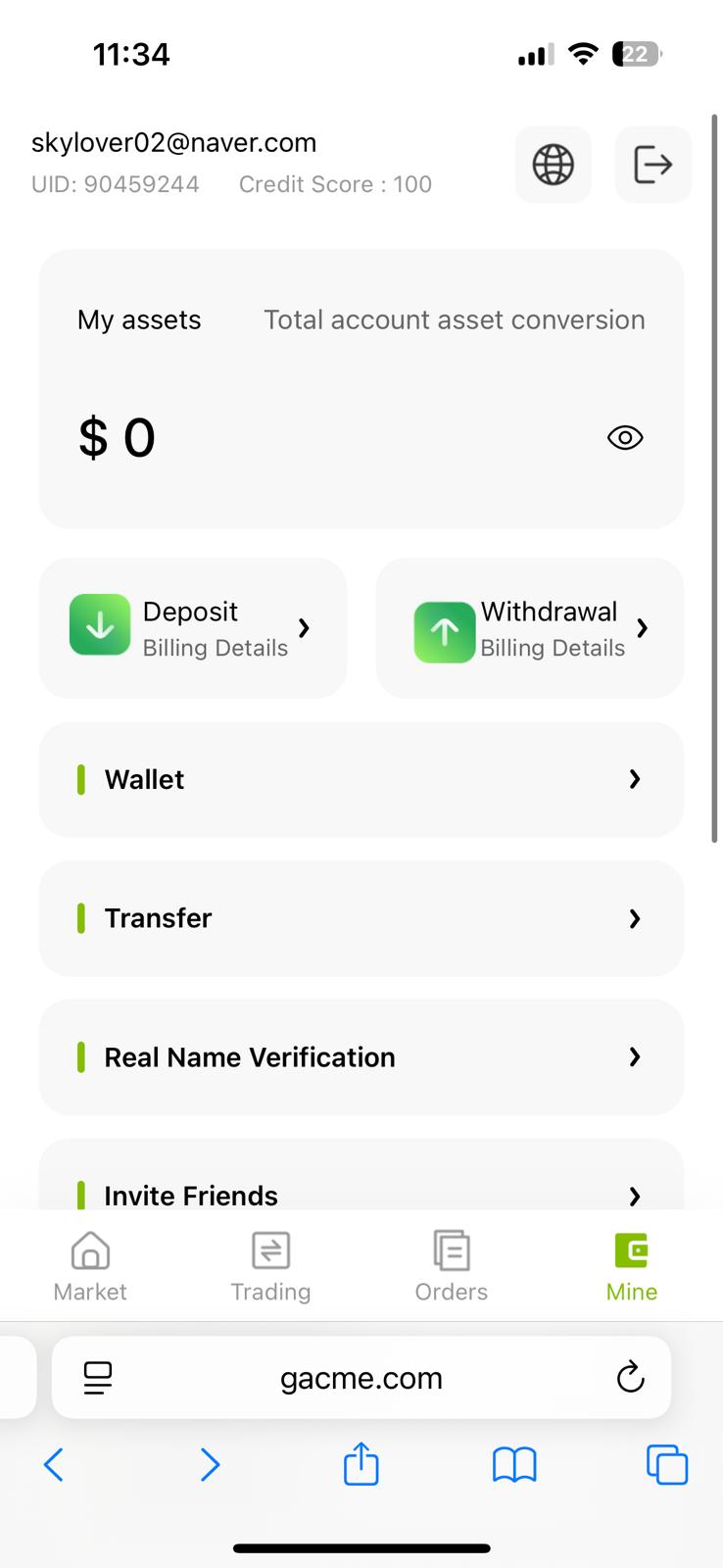The image size is (723, 1568).
Task: Open Safari bookmarks
Action: (514, 1465)
